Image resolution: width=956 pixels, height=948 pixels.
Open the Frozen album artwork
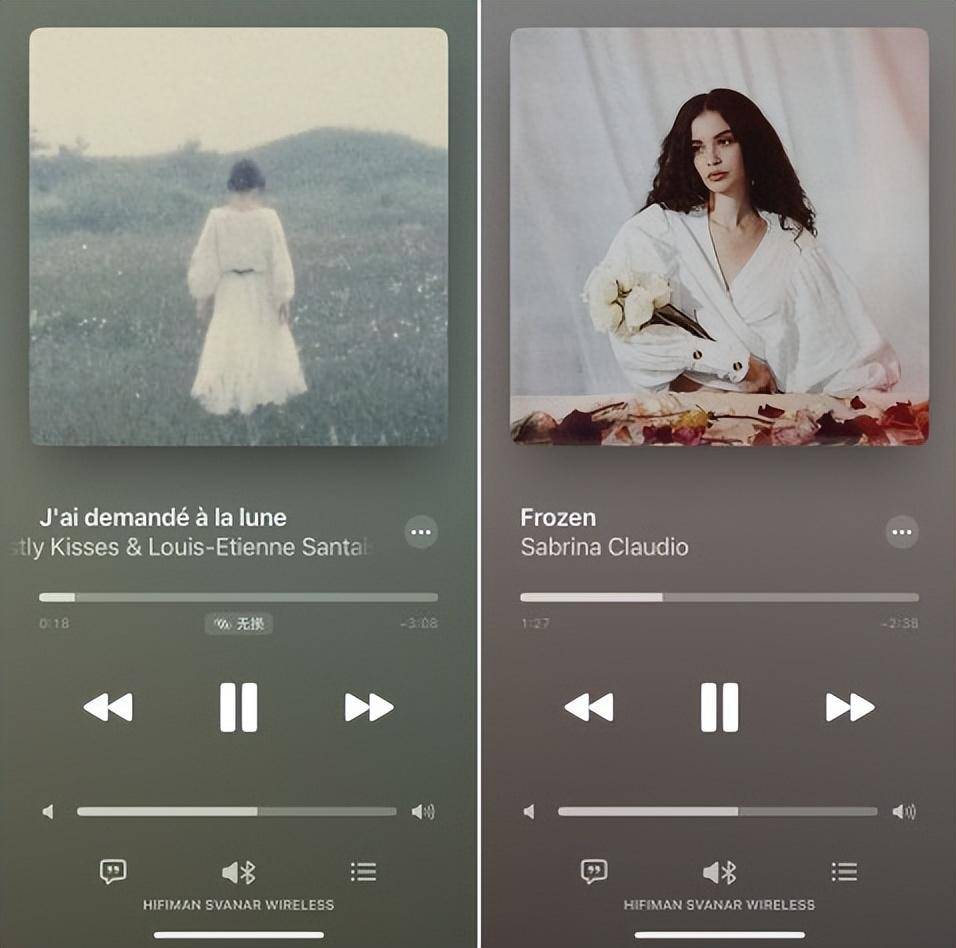pos(719,236)
